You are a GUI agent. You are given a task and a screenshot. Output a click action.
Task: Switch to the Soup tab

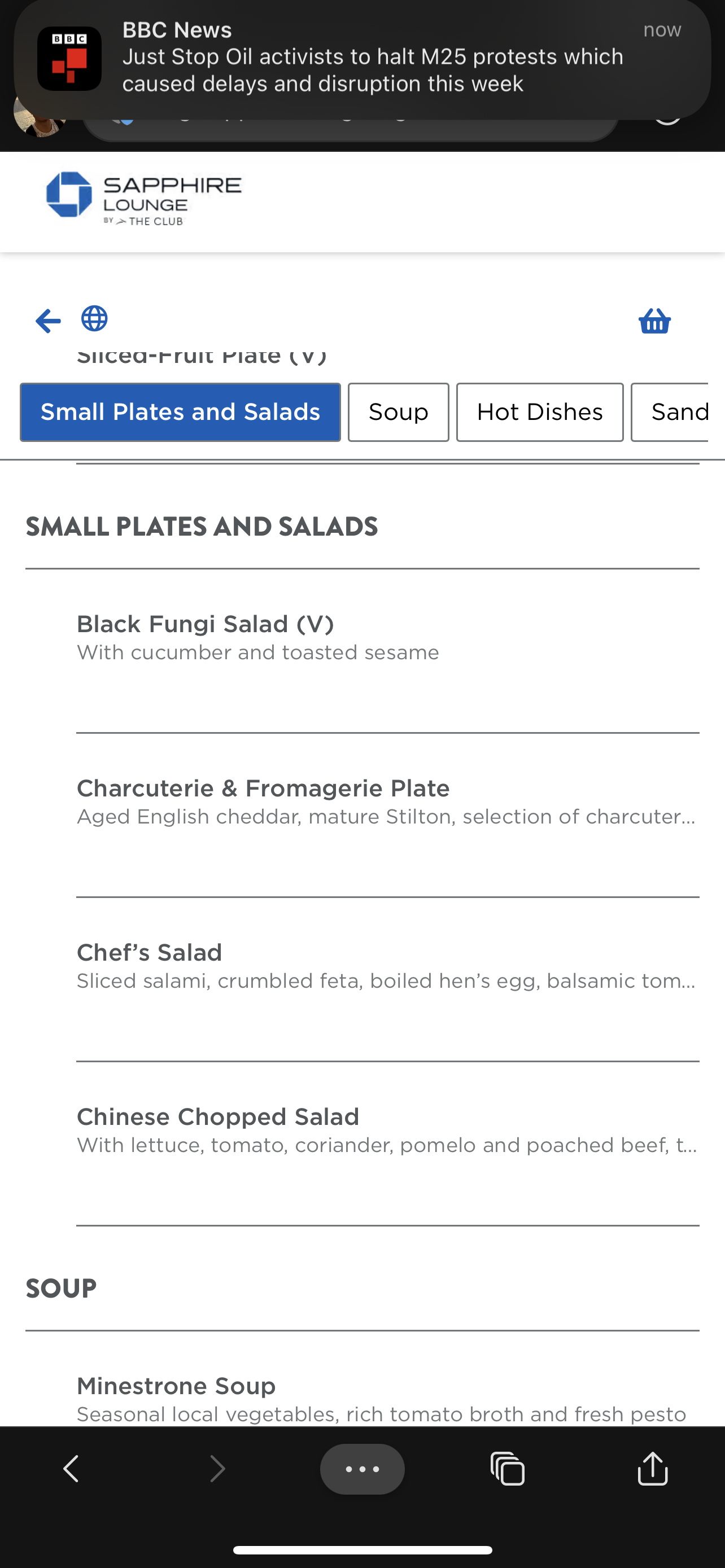(x=398, y=412)
